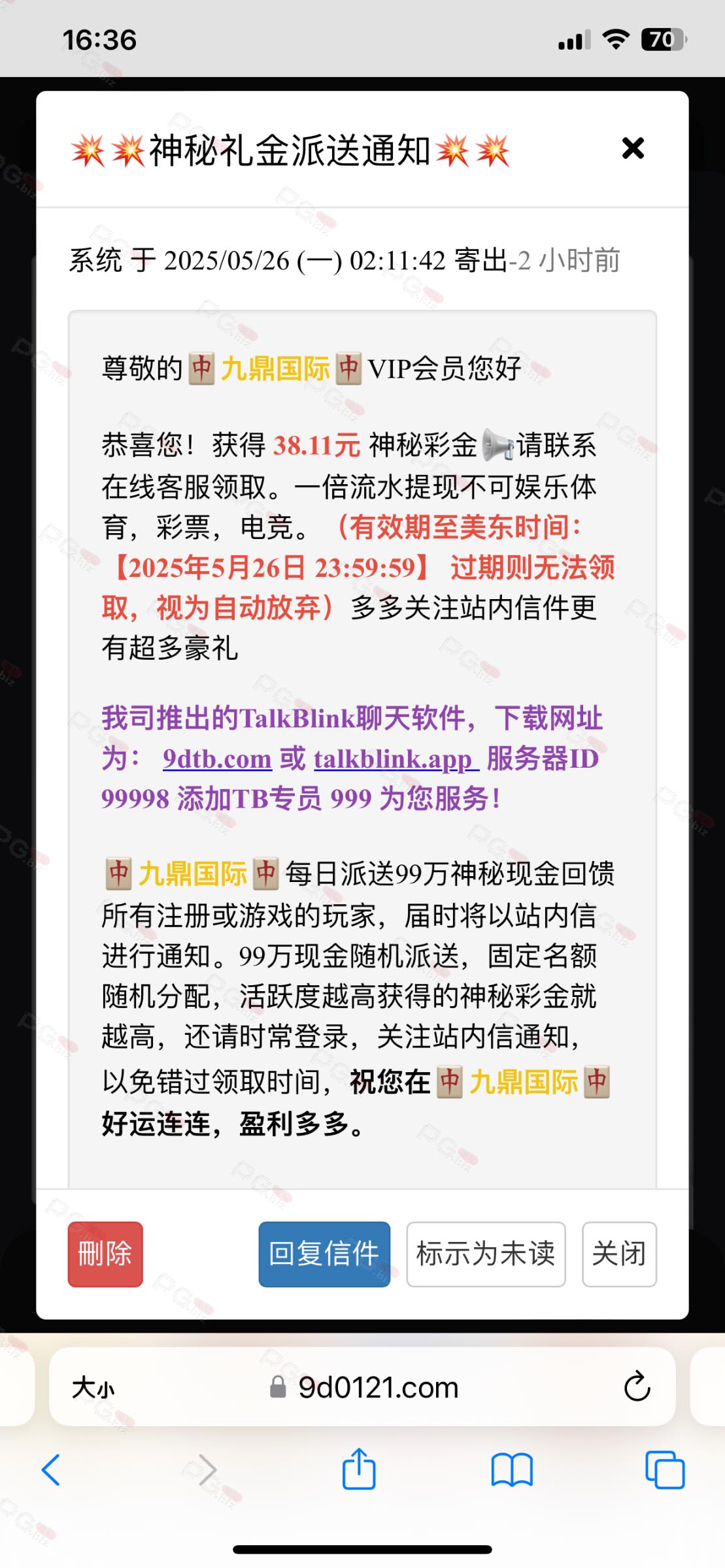
Task: Mark message as unread with 标示为未读
Action: point(486,1254)
